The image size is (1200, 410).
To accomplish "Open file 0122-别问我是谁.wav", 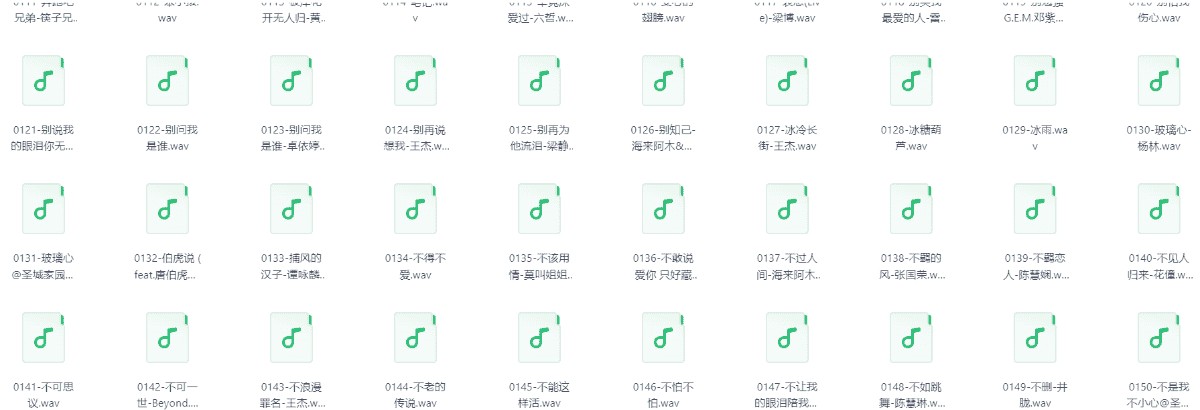I will 167,80.
